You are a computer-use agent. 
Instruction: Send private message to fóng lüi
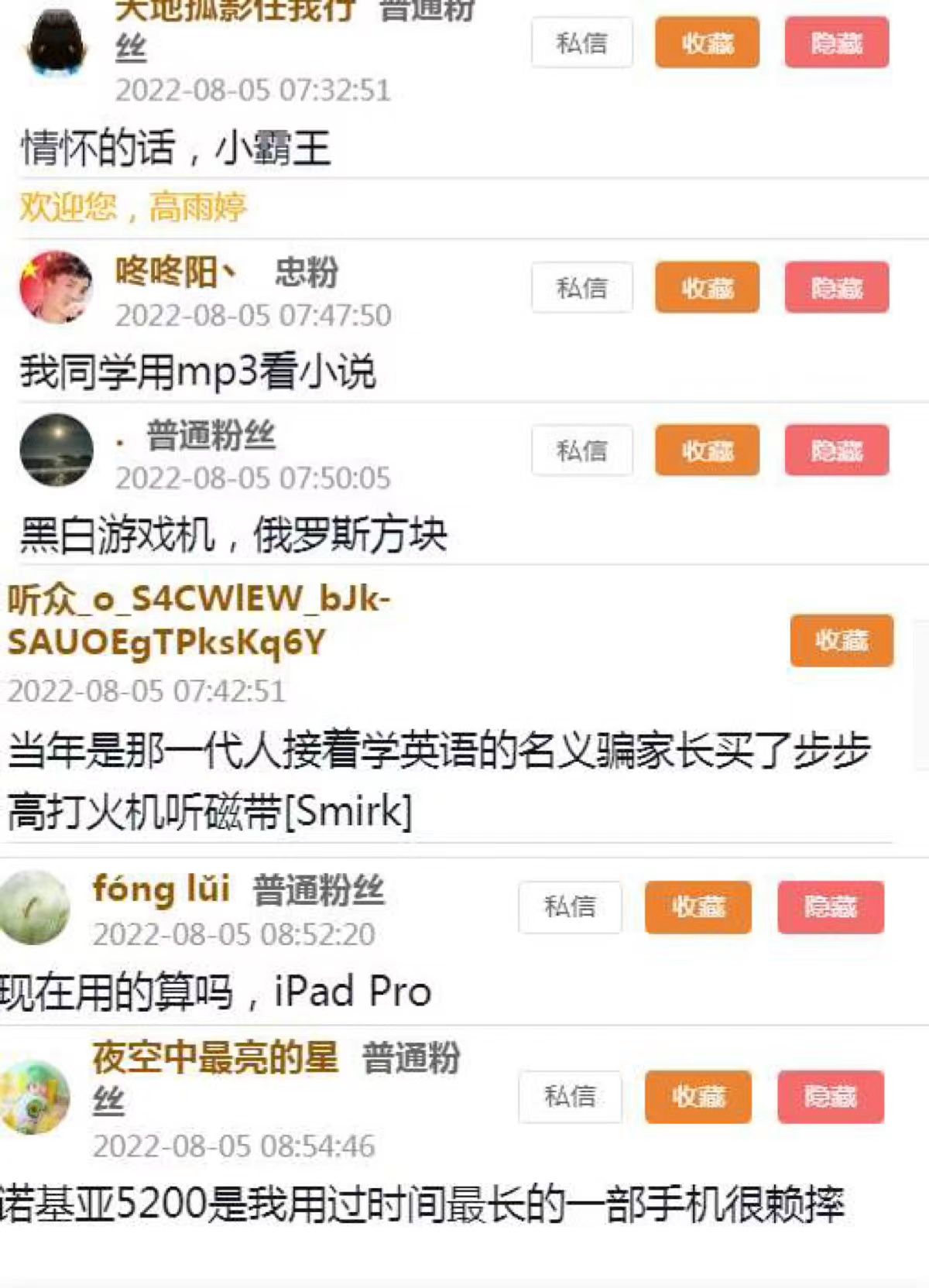pyautogui.click(x=570, y=906)
